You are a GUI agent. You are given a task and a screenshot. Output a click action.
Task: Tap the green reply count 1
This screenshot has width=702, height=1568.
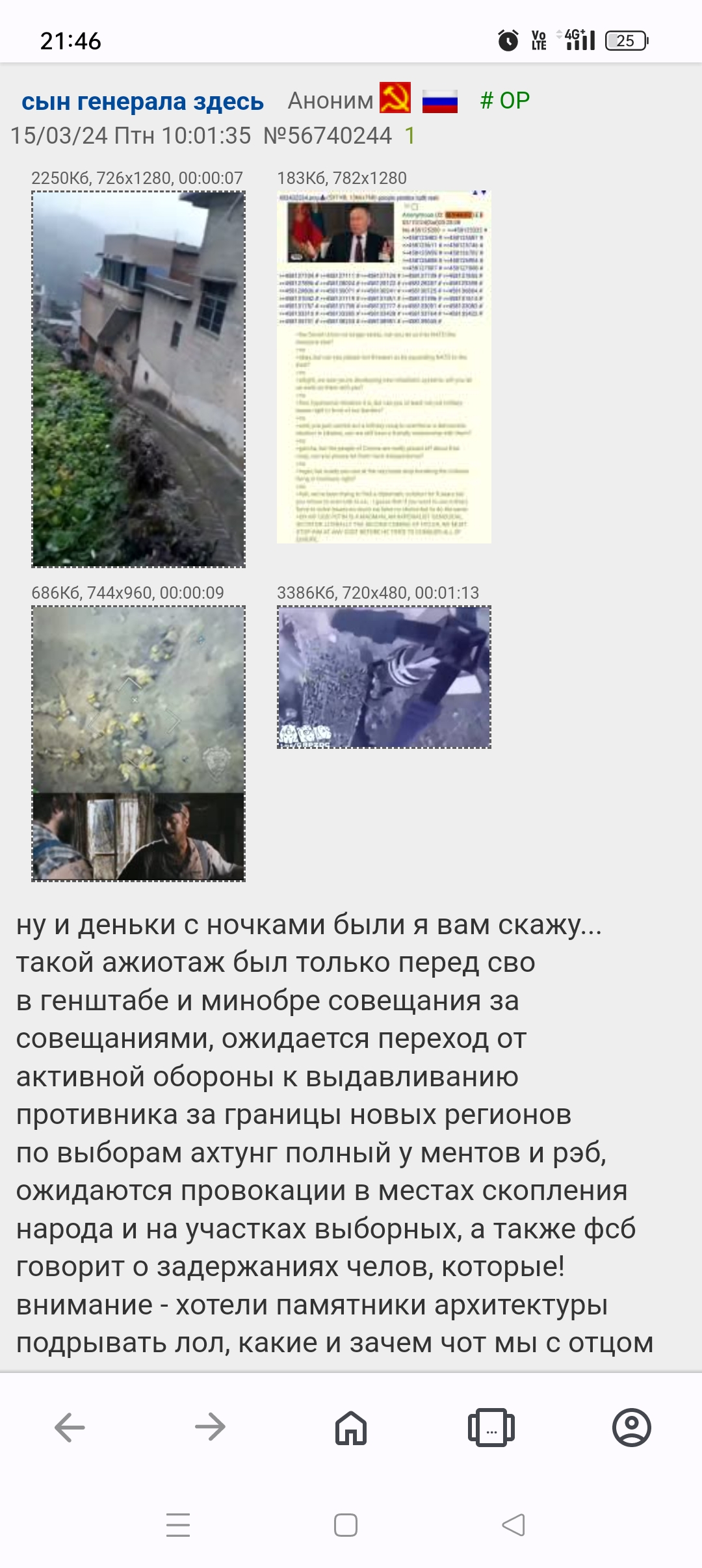pyautogui.click(x=410, y=135)
